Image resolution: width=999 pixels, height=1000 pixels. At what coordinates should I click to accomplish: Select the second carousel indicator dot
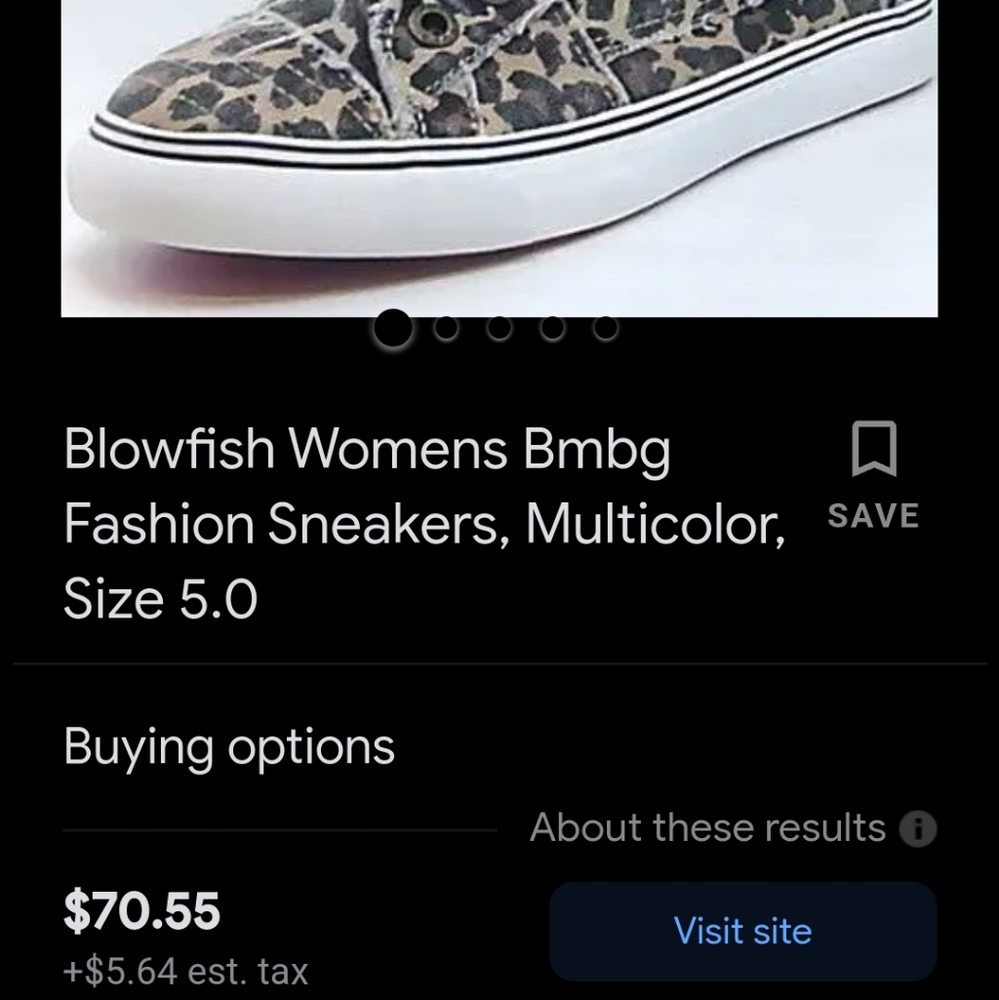pyautogui.click(x=444, y=326)
